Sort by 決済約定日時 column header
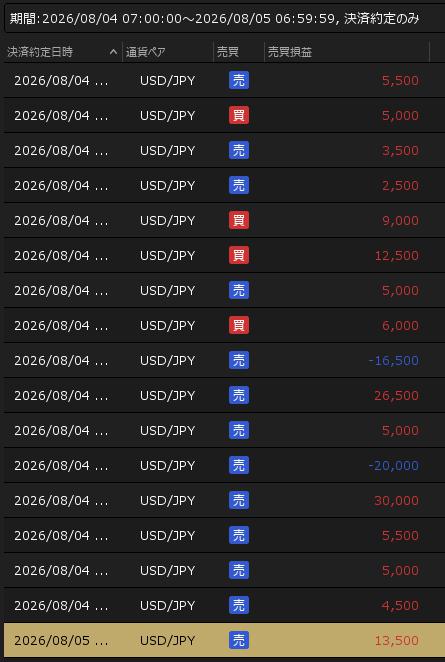Image resolution: width=445 pixels, height=662 pixels. [62, 52]
